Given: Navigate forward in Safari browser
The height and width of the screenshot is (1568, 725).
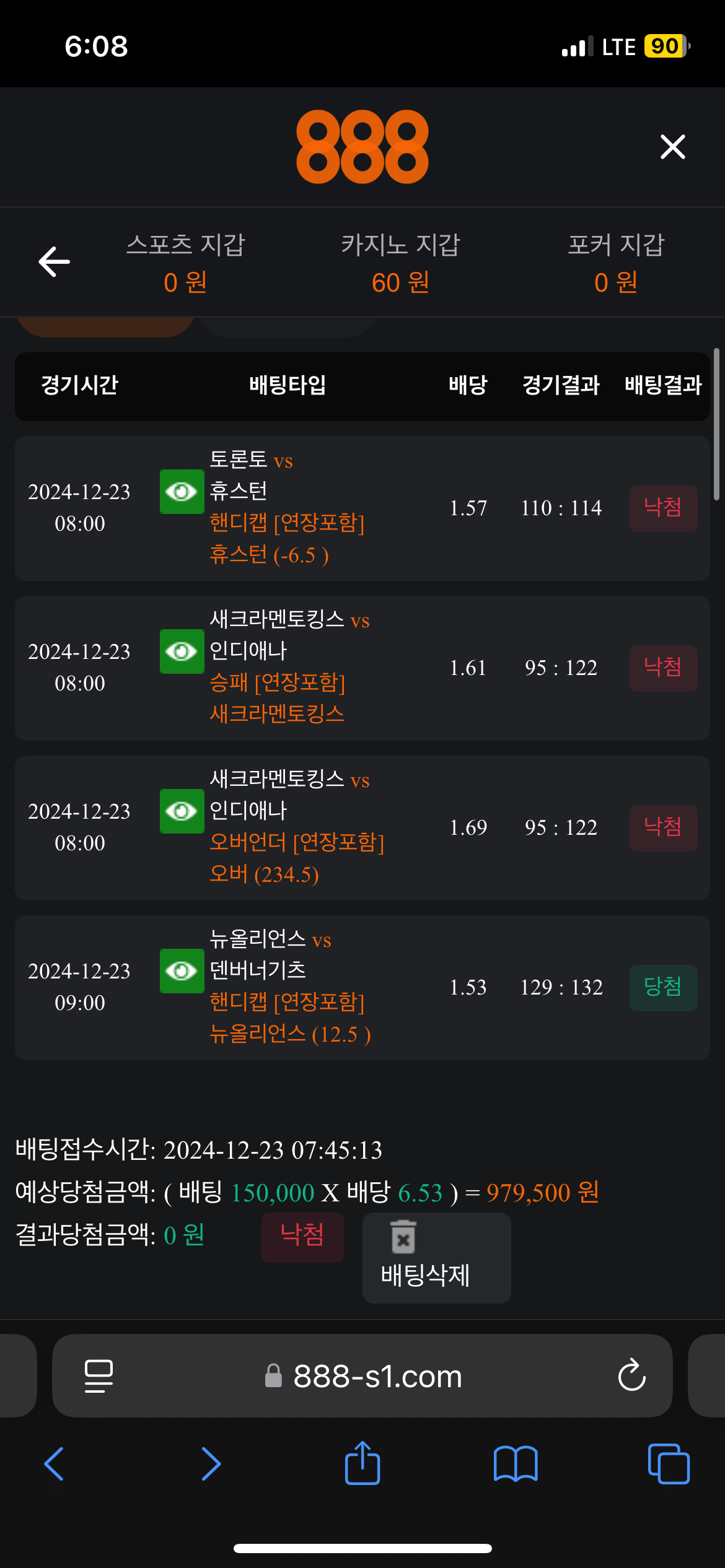Looking at the screenshot, I should pyautogui.click(x=211, y=1464).
